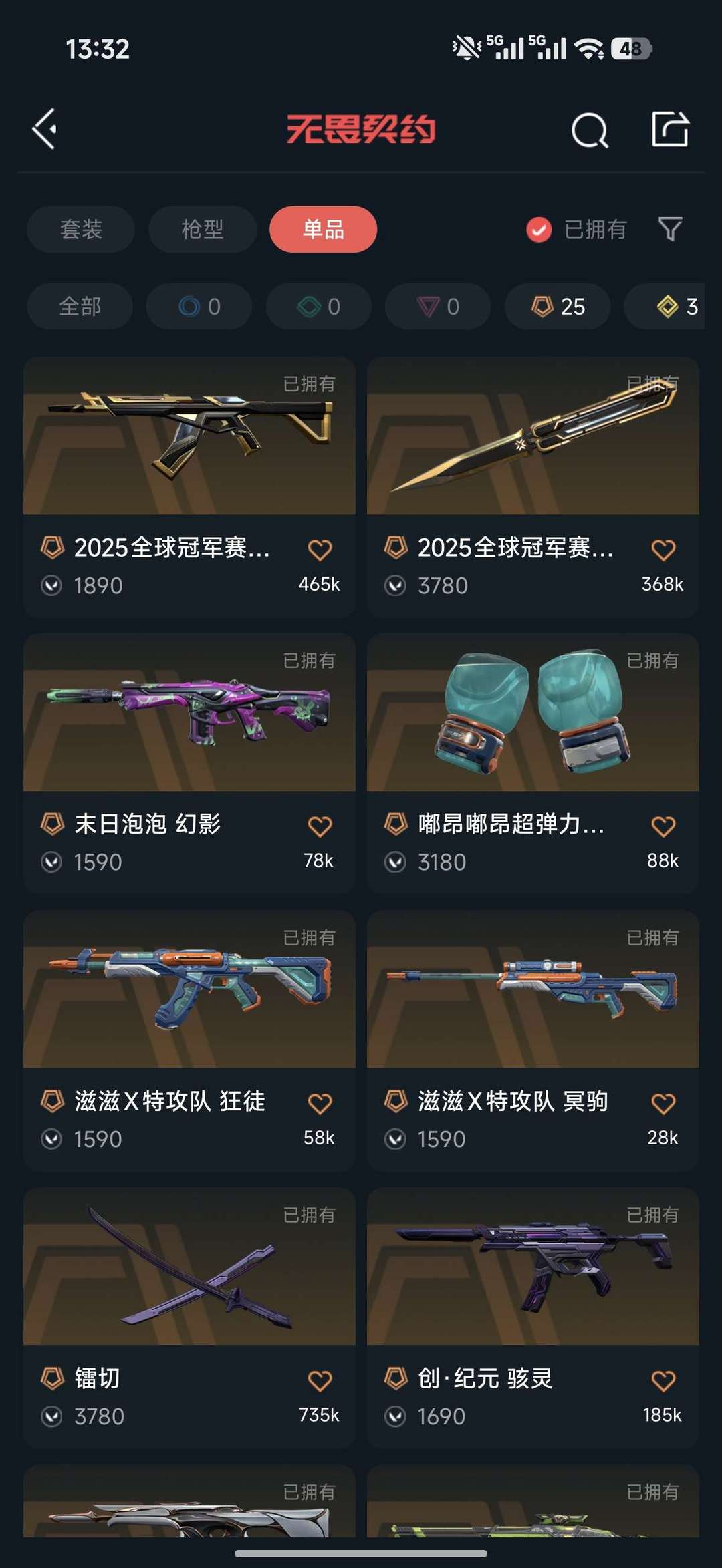
Task: Select the highlighted 单品 tab
Action: [322, 229]
